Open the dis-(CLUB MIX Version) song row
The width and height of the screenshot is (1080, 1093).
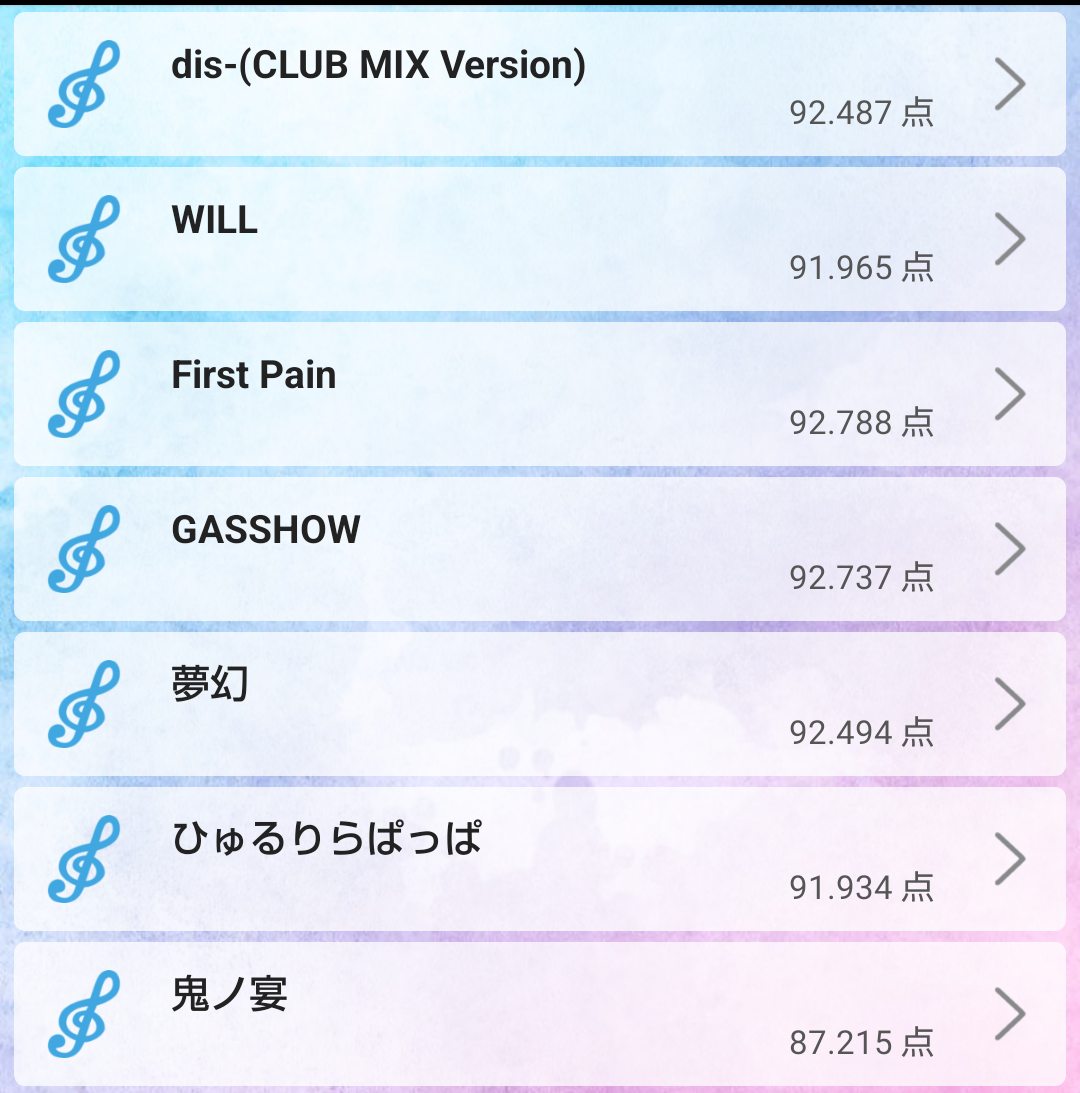tap(540, 84)
